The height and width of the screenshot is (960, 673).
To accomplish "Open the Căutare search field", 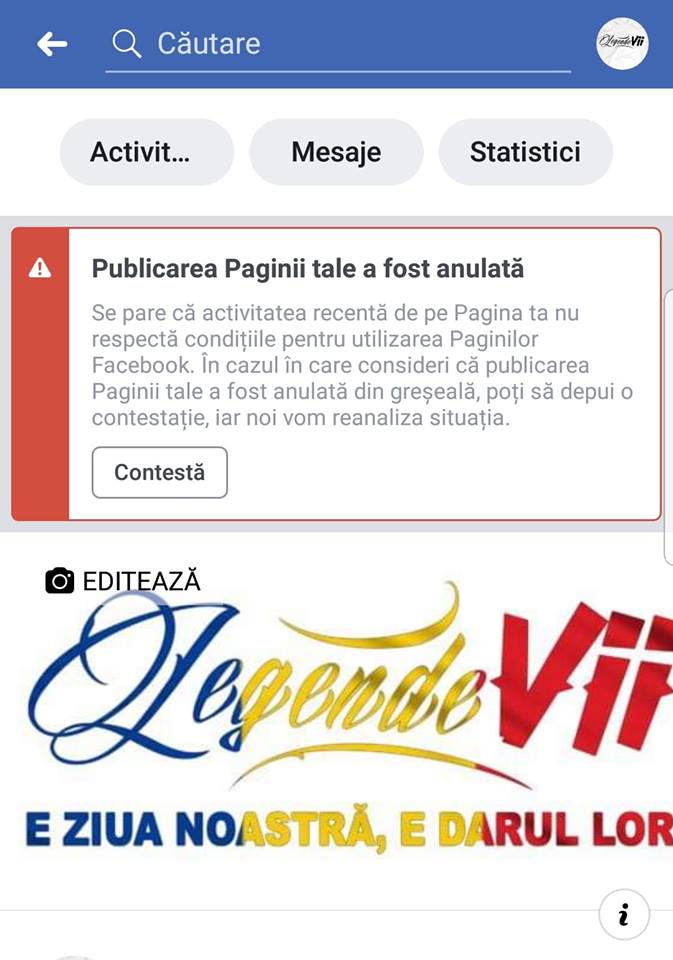I will point(338,44).
